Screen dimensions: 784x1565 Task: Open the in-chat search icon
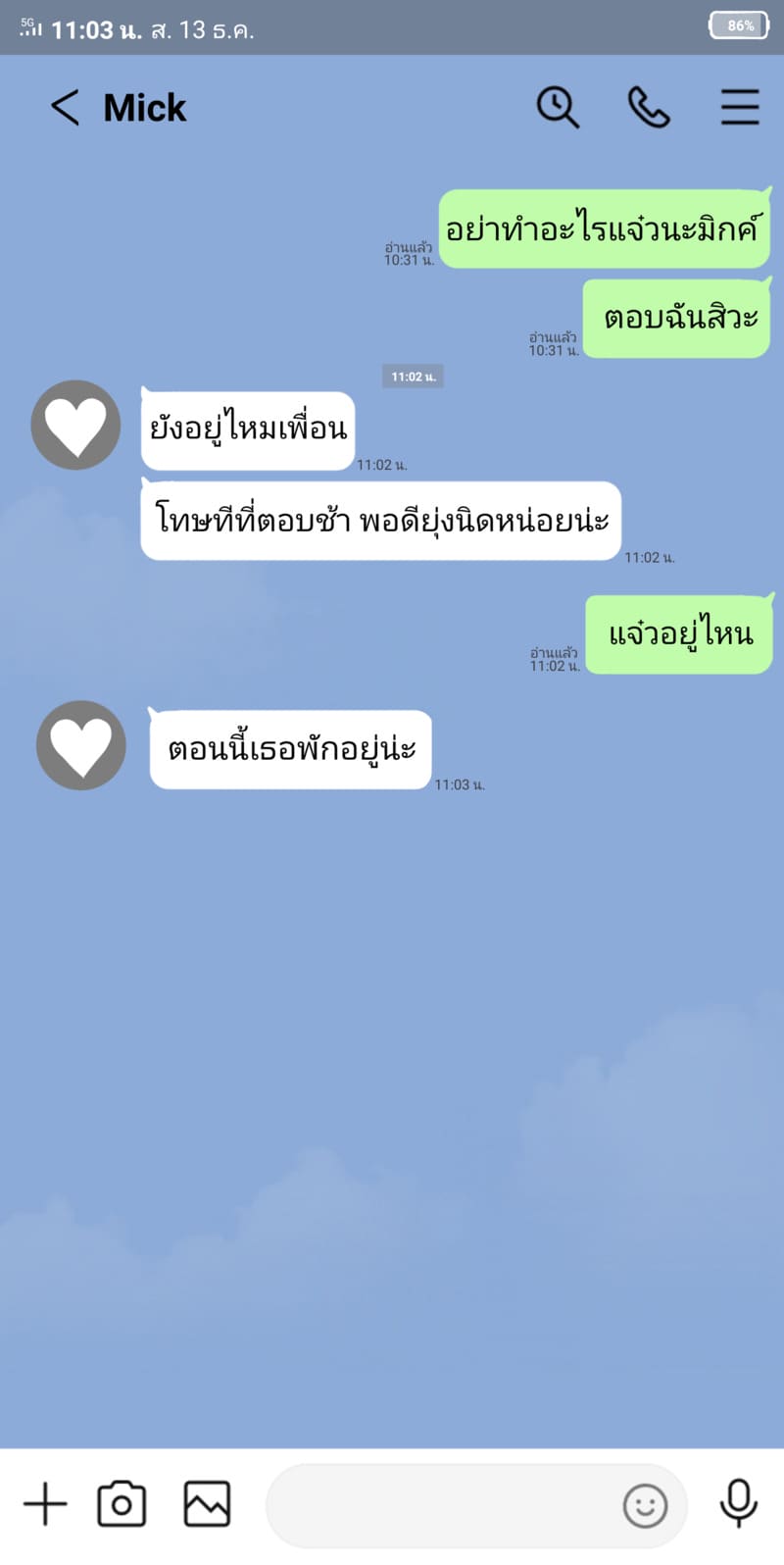pyautogui.click(x=557, y=107)
